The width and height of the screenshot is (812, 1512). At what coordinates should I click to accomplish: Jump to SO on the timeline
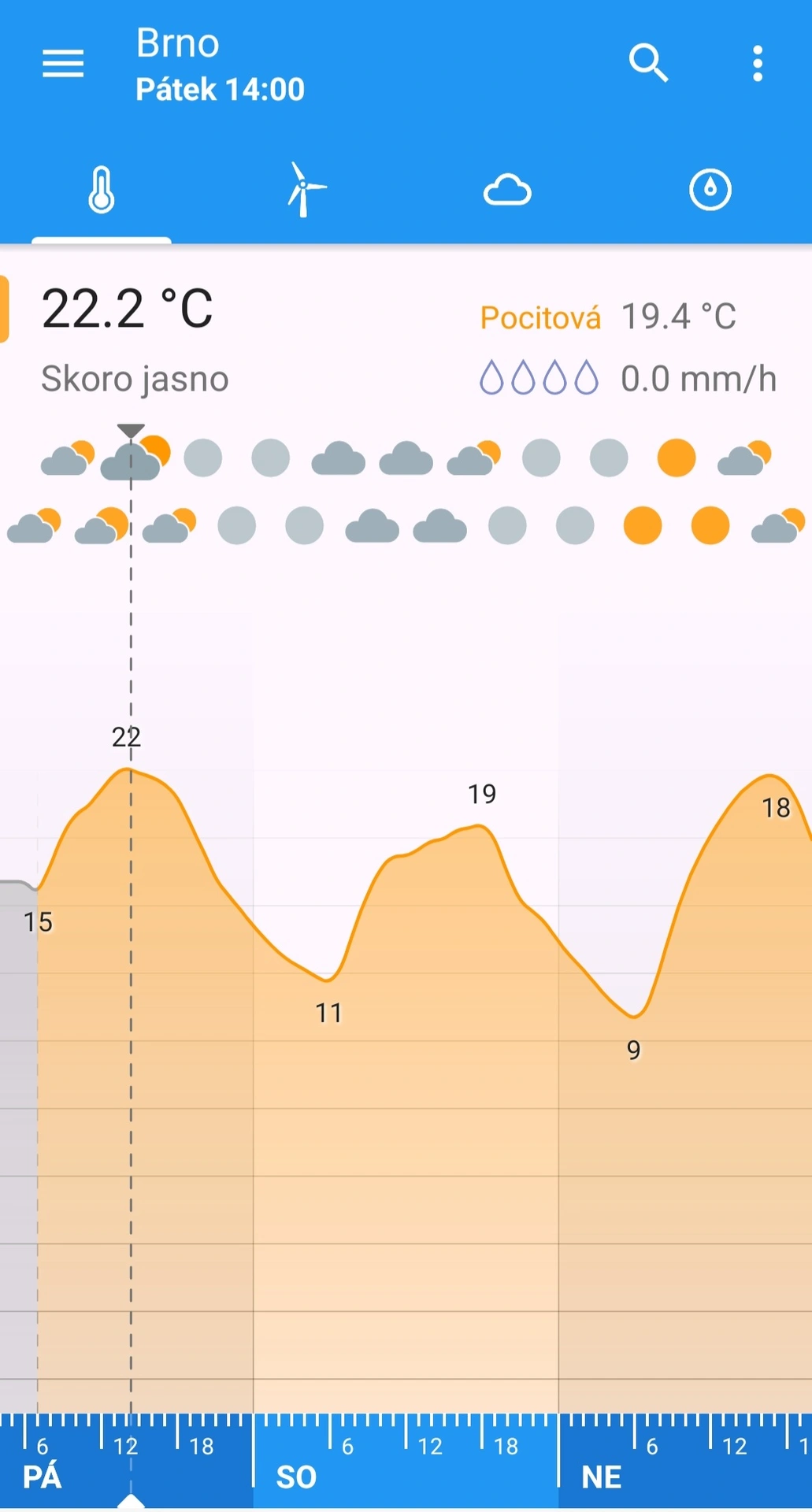pyautogui.click(x=296, y=1477)
